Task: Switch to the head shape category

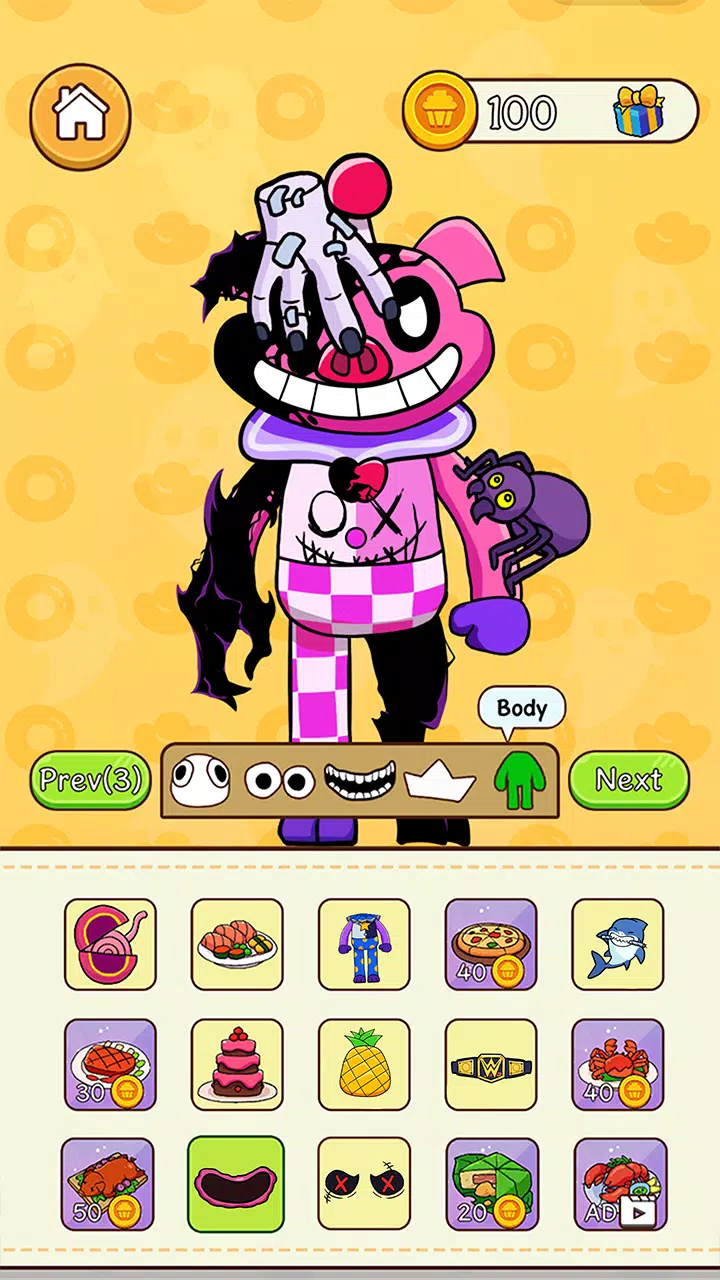Action: point(200,781)
